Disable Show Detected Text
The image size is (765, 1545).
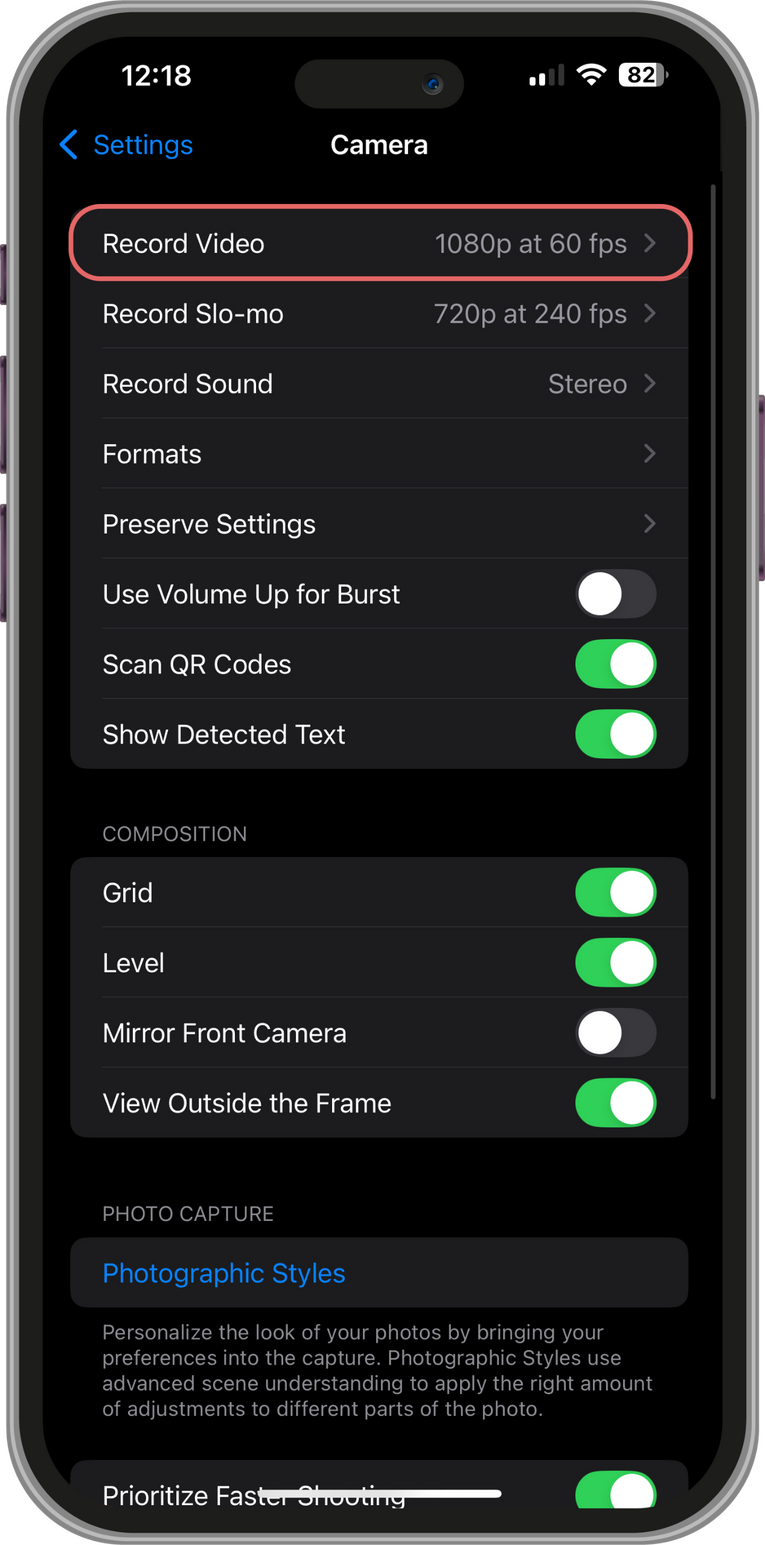(615, 734)
